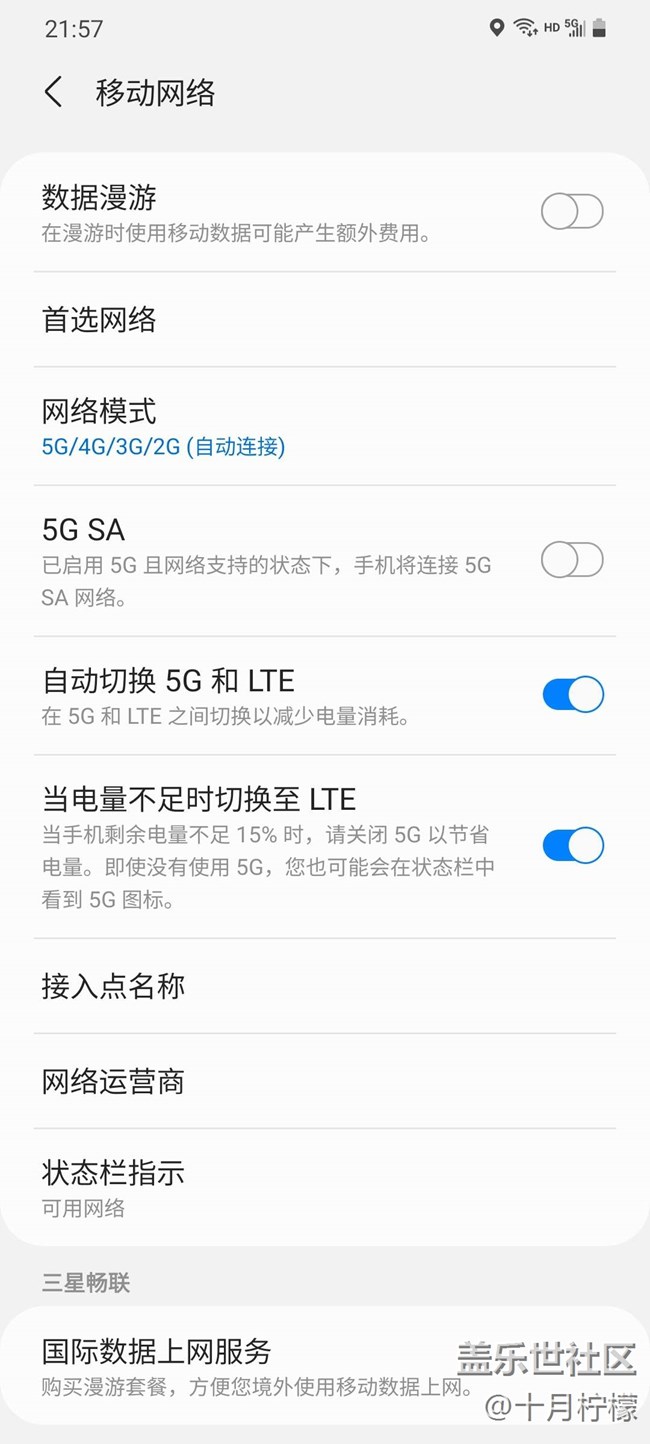
Task: Disable 自动切换 5G 和 LTE
Action: (x=572, y=694)
